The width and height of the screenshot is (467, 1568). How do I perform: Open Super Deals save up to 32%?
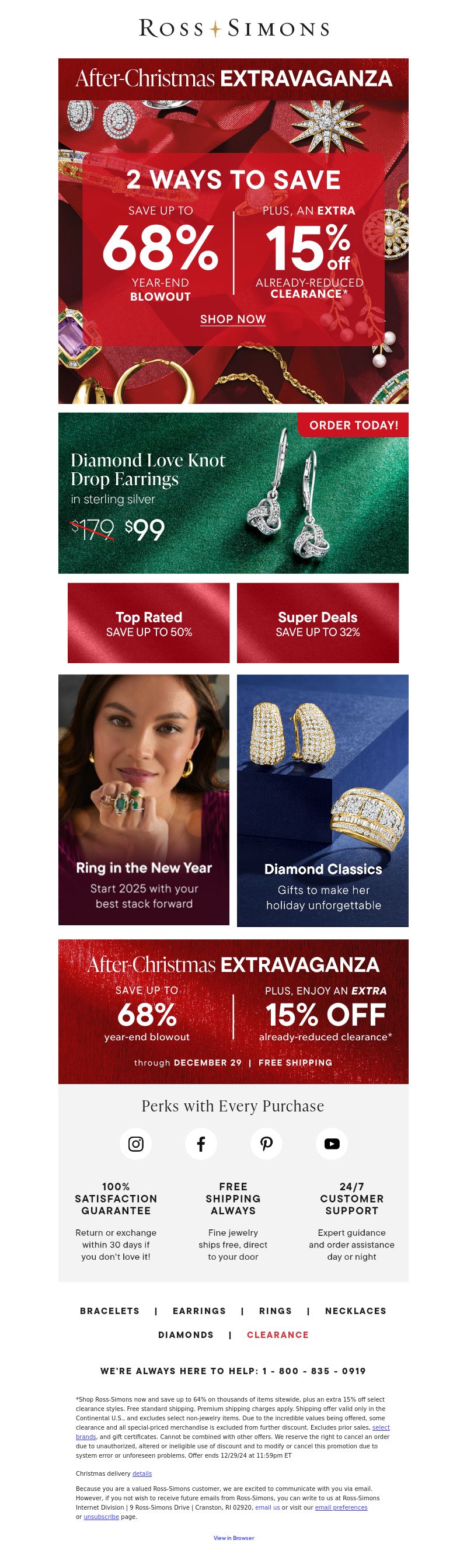(317, 623)
